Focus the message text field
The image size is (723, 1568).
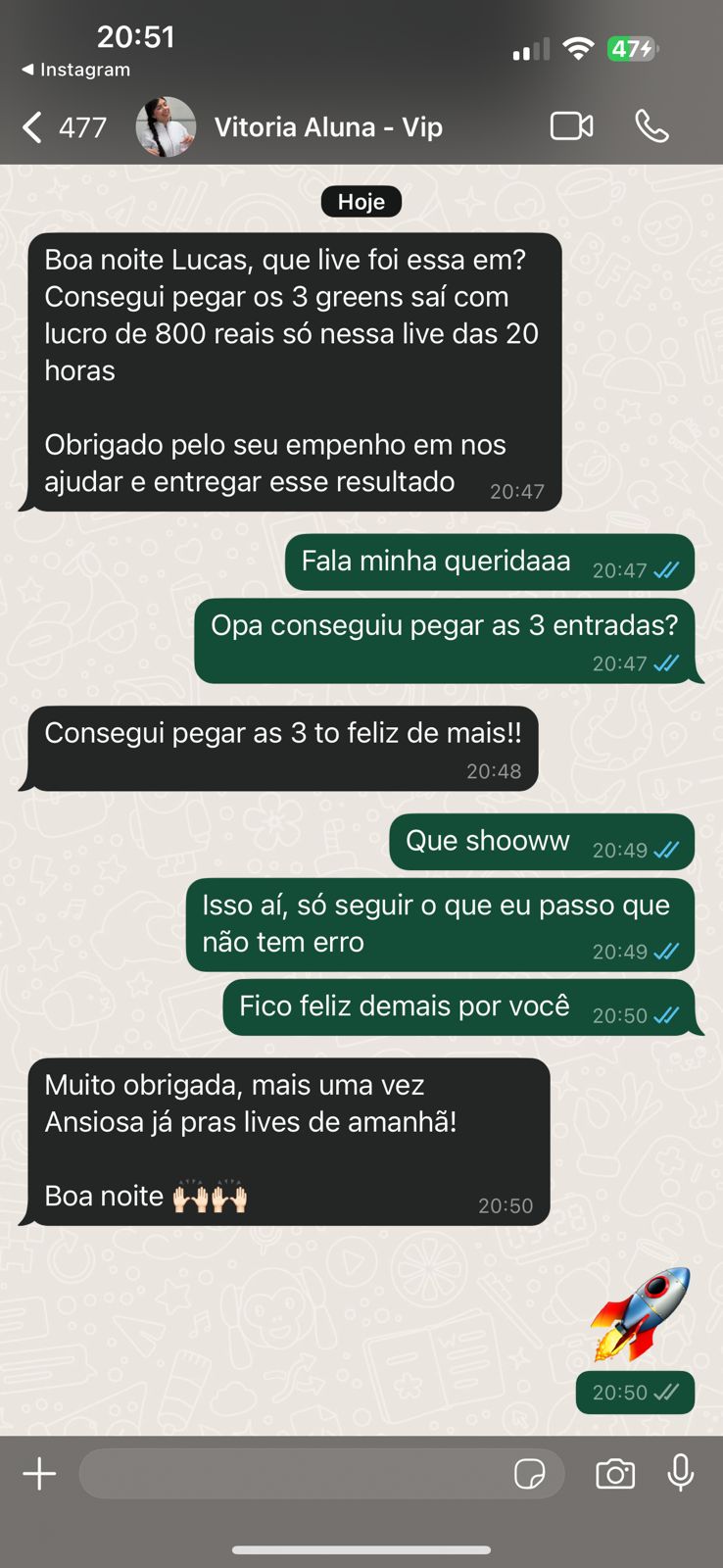pos(294,1474)
